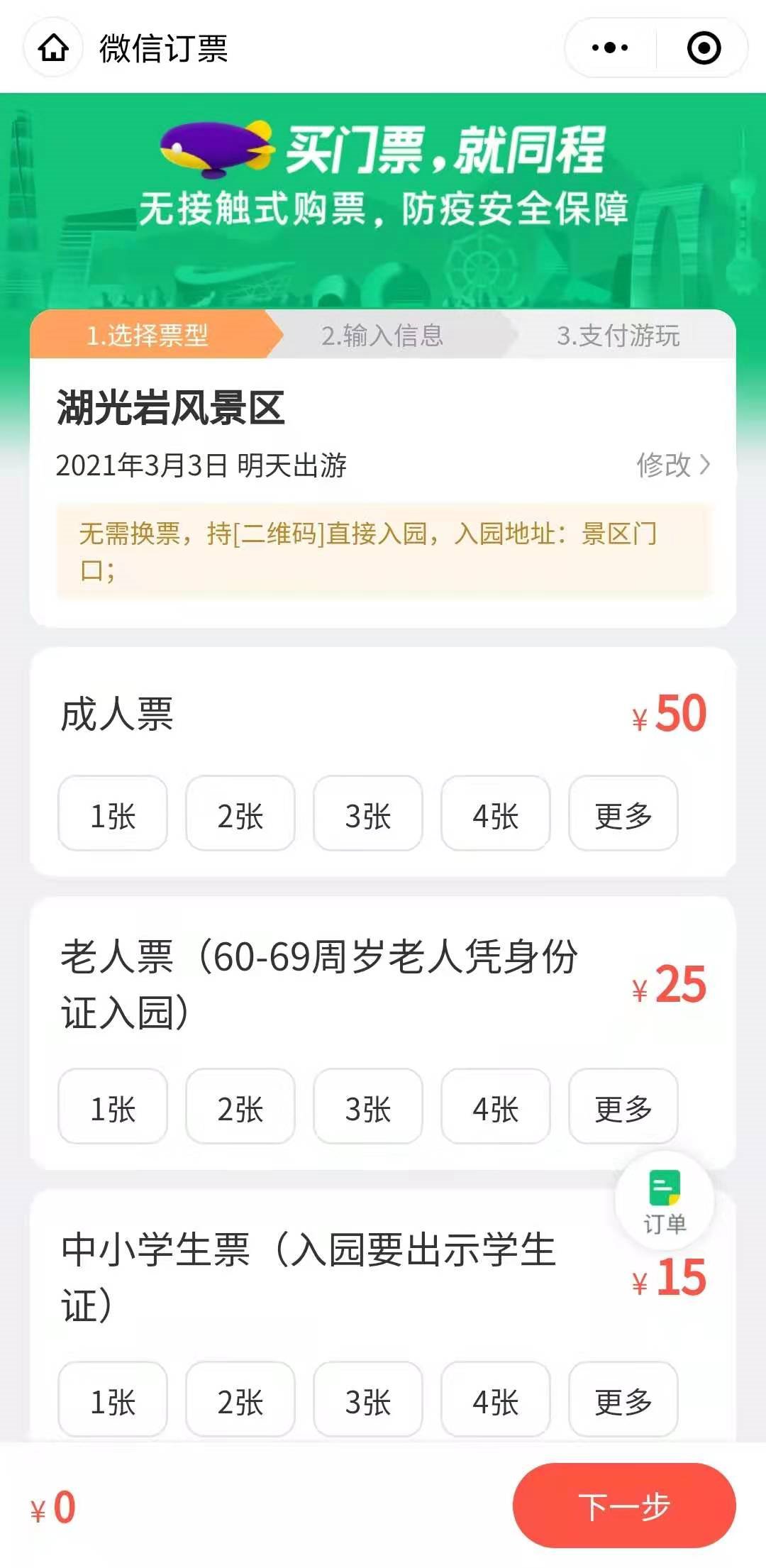This screenshot has width=766, height=1568.
Task: Continue with the 下一步 button
Action: (624, 1506)
